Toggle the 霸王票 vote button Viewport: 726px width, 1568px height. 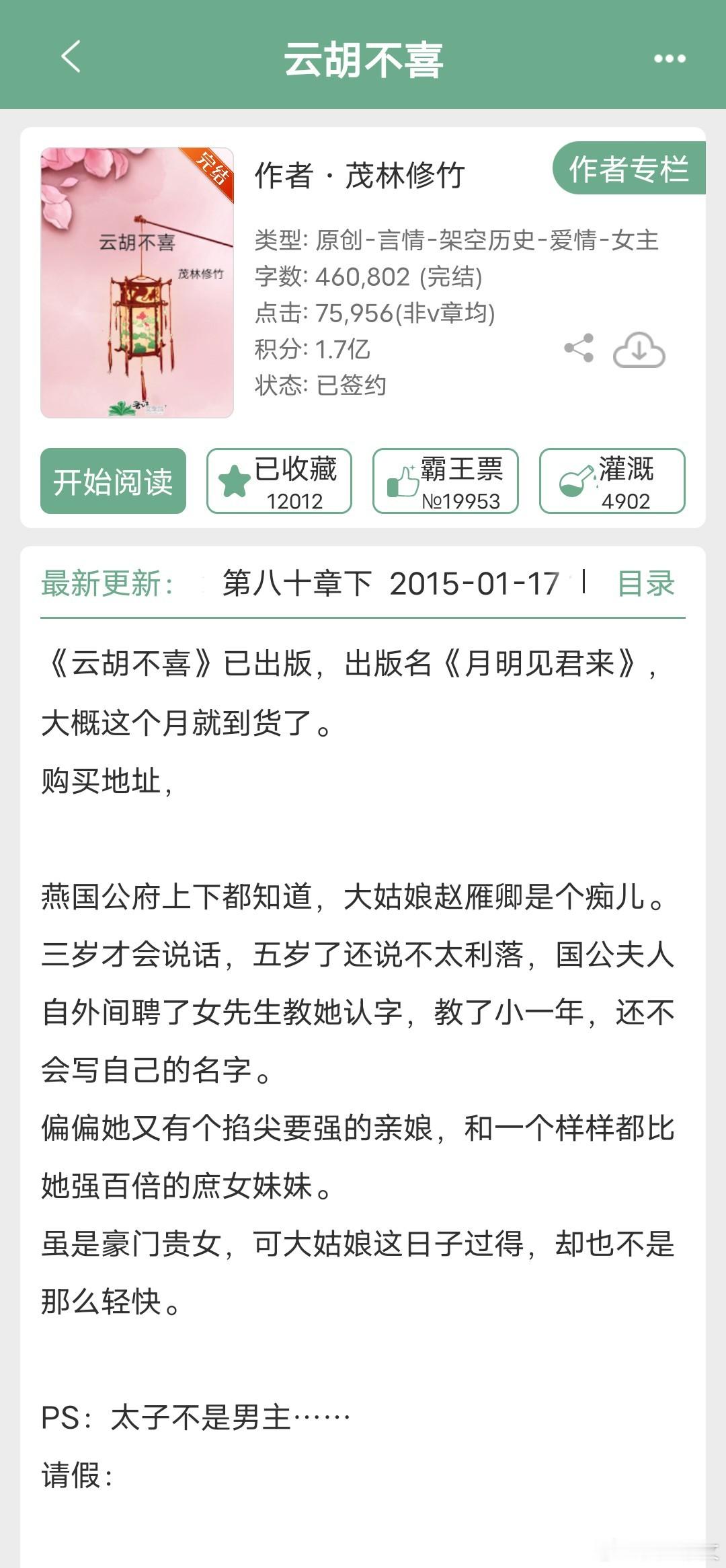(447, 481)
